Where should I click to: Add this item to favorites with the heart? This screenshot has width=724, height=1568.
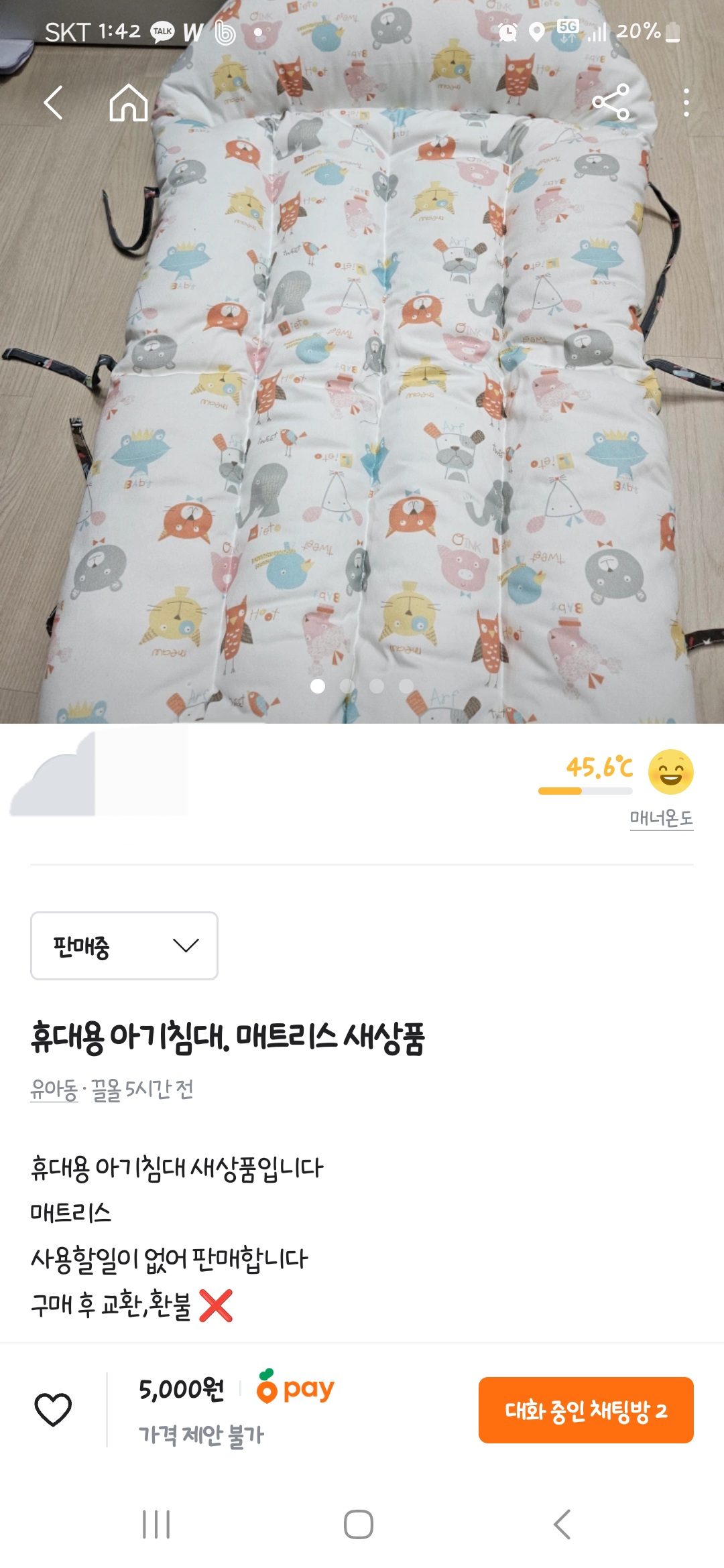(53, 1409)
